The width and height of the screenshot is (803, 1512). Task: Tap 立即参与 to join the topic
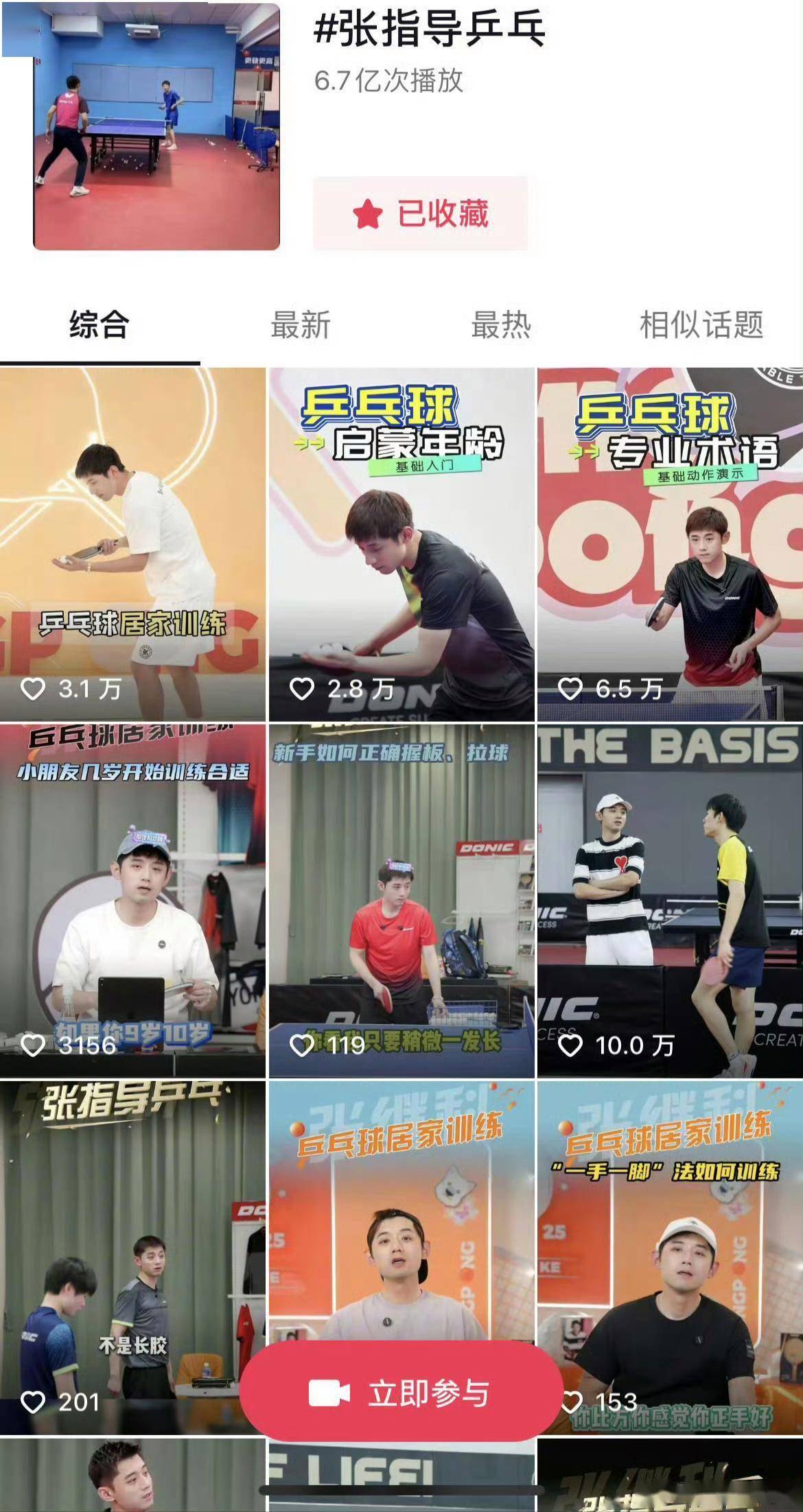[x=401, y=1393]
